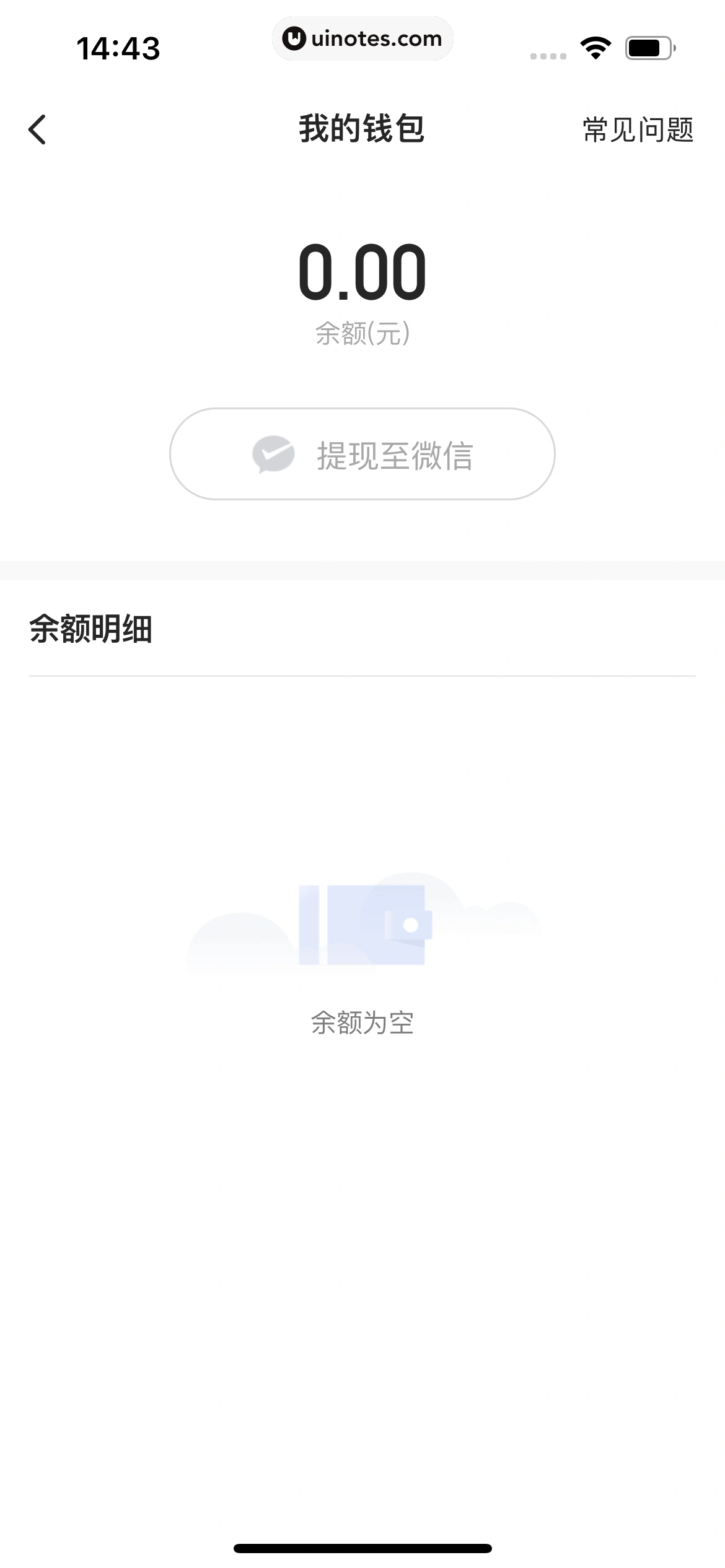Tap the cellular signal dots in status bar
Viewport: 725px width, 1568px height.
tap(549, 56)
